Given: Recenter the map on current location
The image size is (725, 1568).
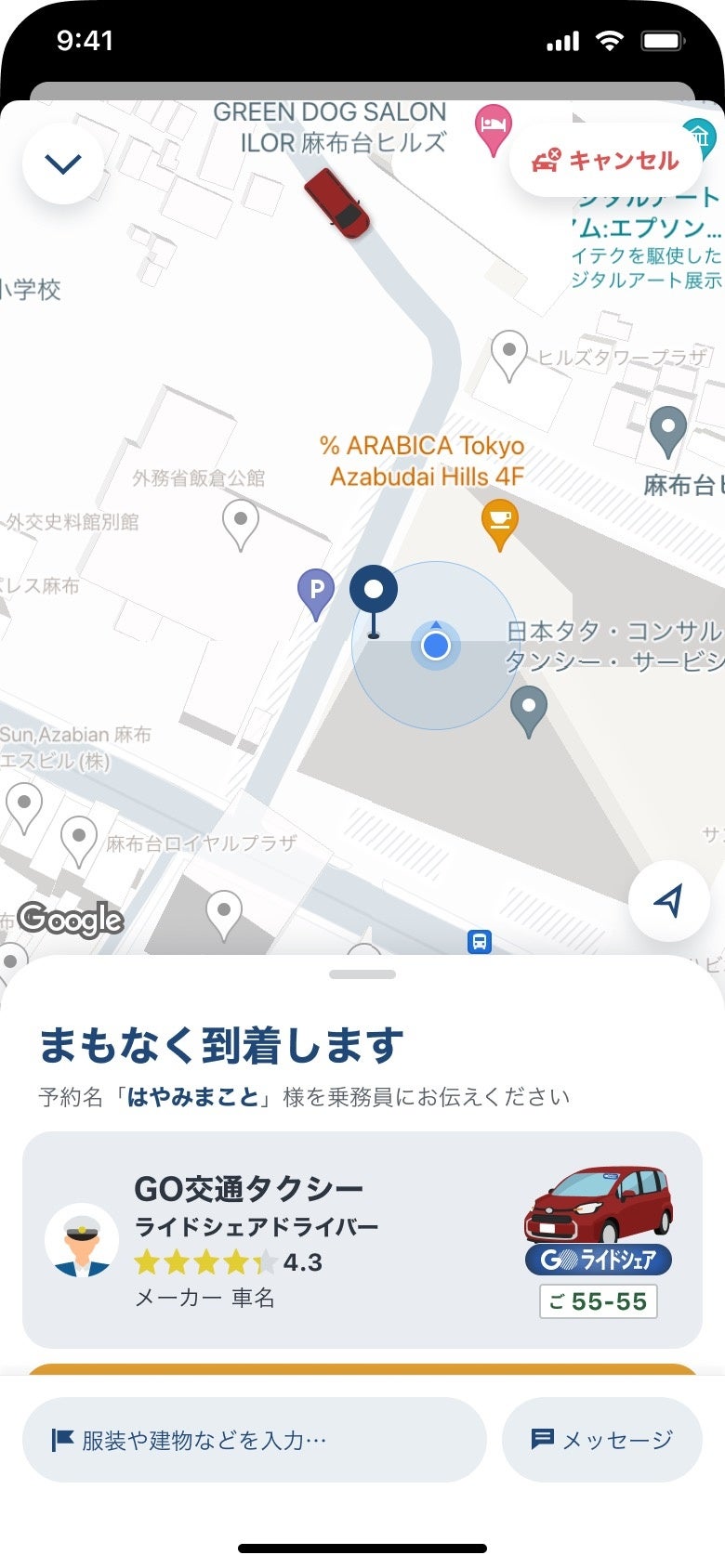Looking at the screenshot, I should [668, 899].
